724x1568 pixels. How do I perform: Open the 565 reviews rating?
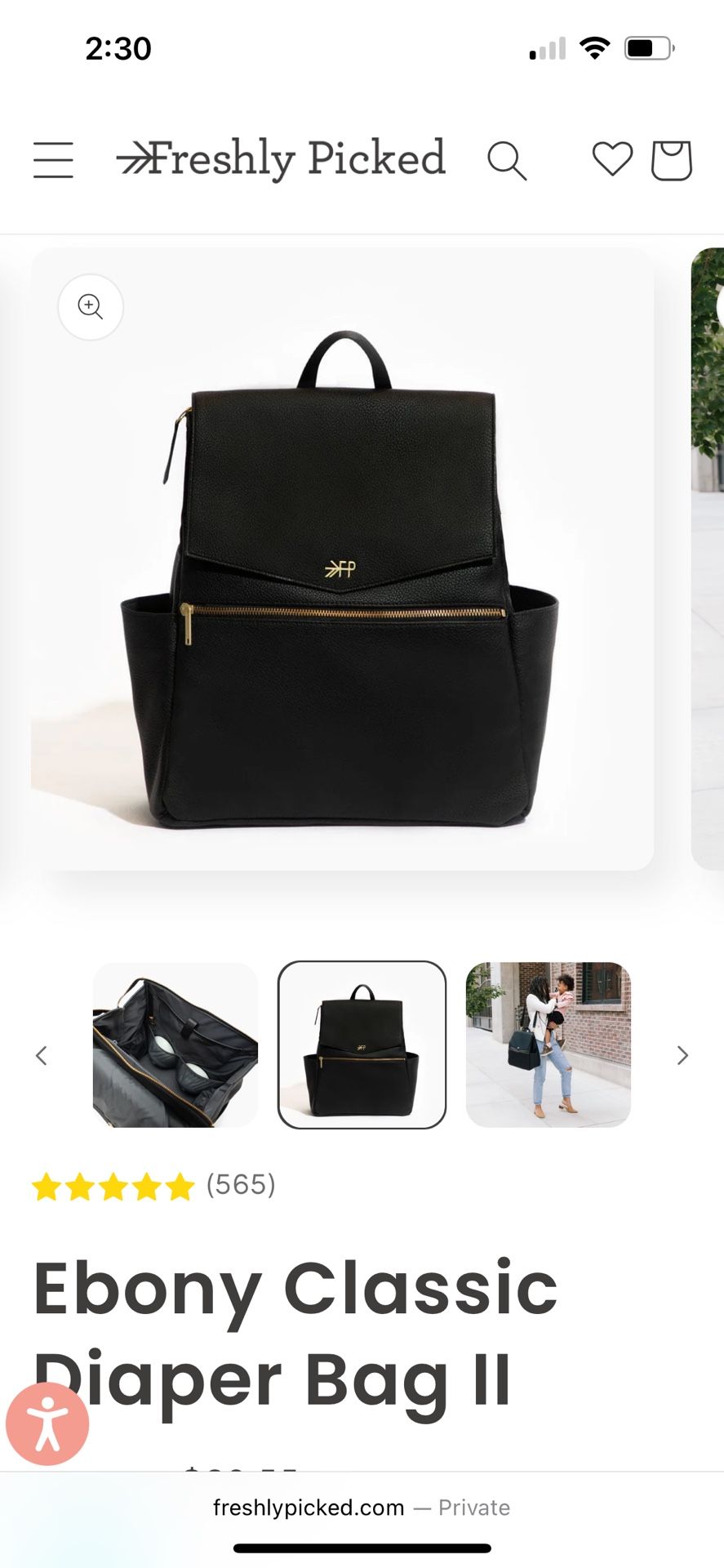pos(154,1185)
